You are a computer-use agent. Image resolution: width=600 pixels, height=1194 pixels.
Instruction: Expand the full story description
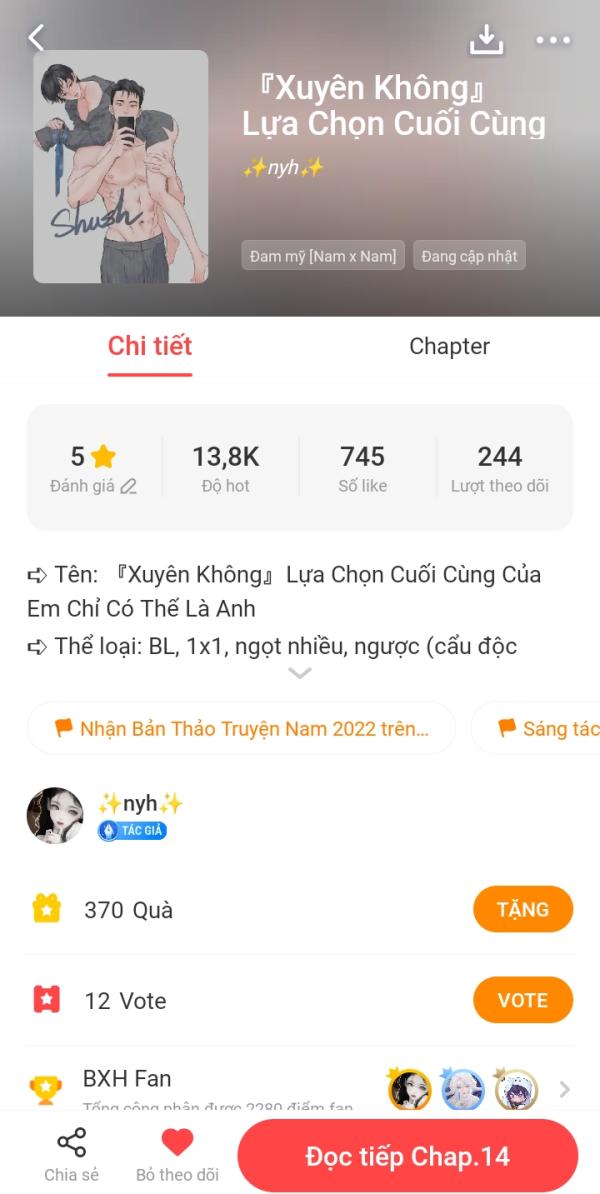300,673
